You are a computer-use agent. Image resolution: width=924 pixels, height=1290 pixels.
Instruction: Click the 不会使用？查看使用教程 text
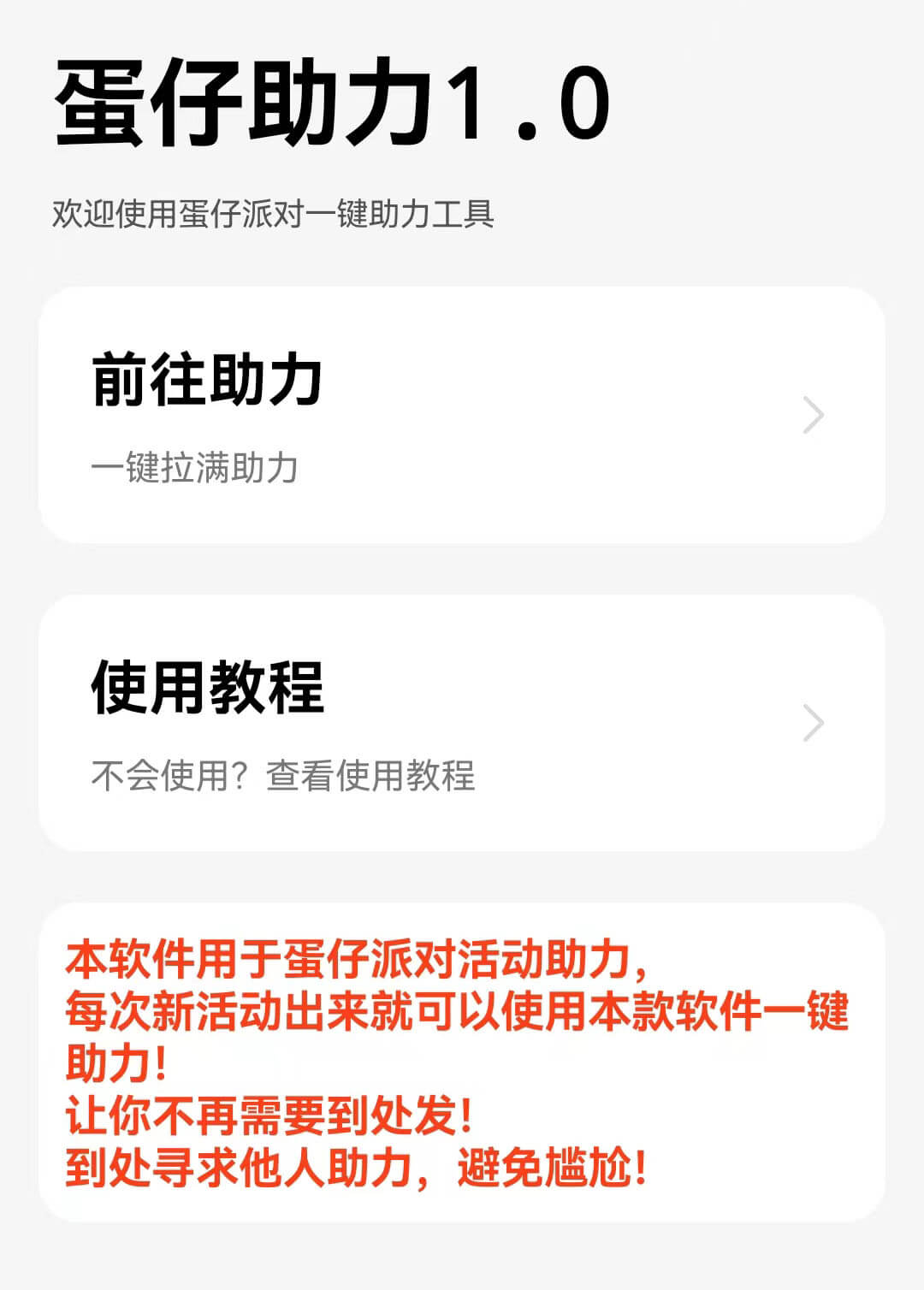[287, 774]
